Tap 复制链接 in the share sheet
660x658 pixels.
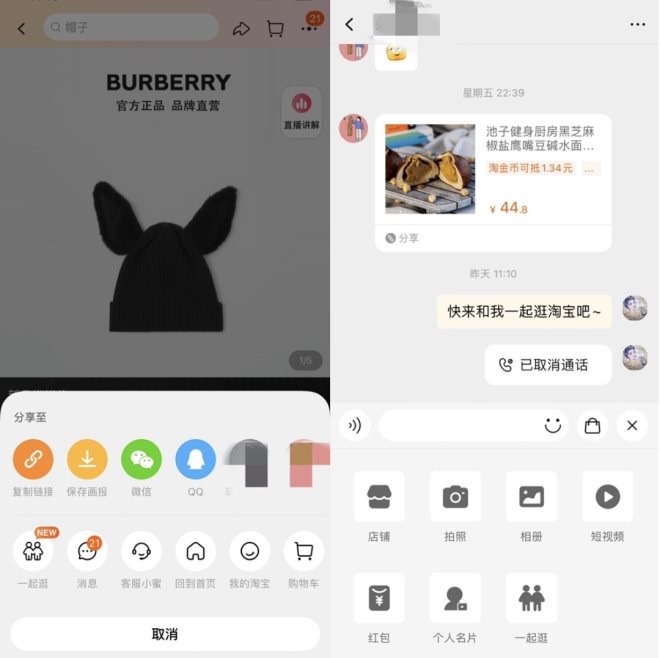pos(33,460)
